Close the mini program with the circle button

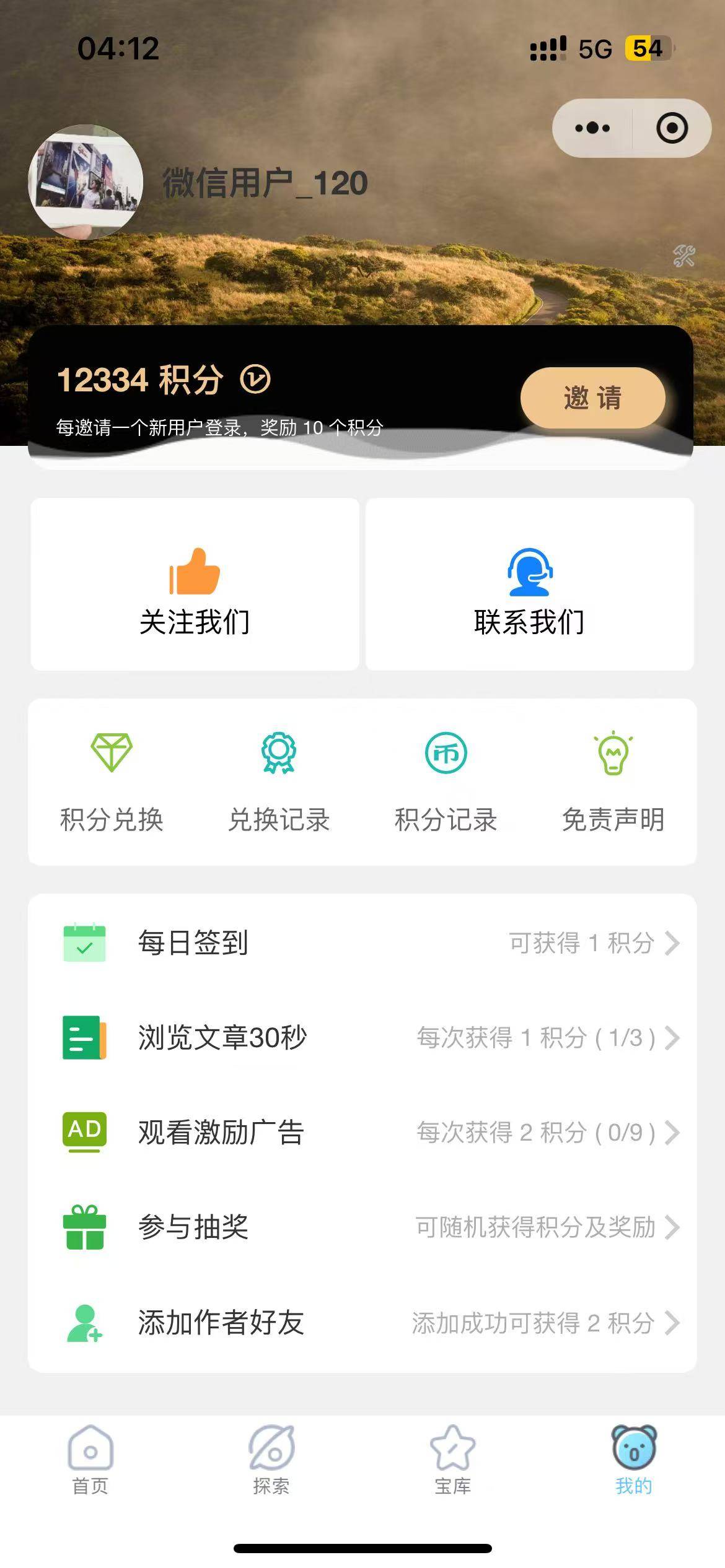(672, 128)
